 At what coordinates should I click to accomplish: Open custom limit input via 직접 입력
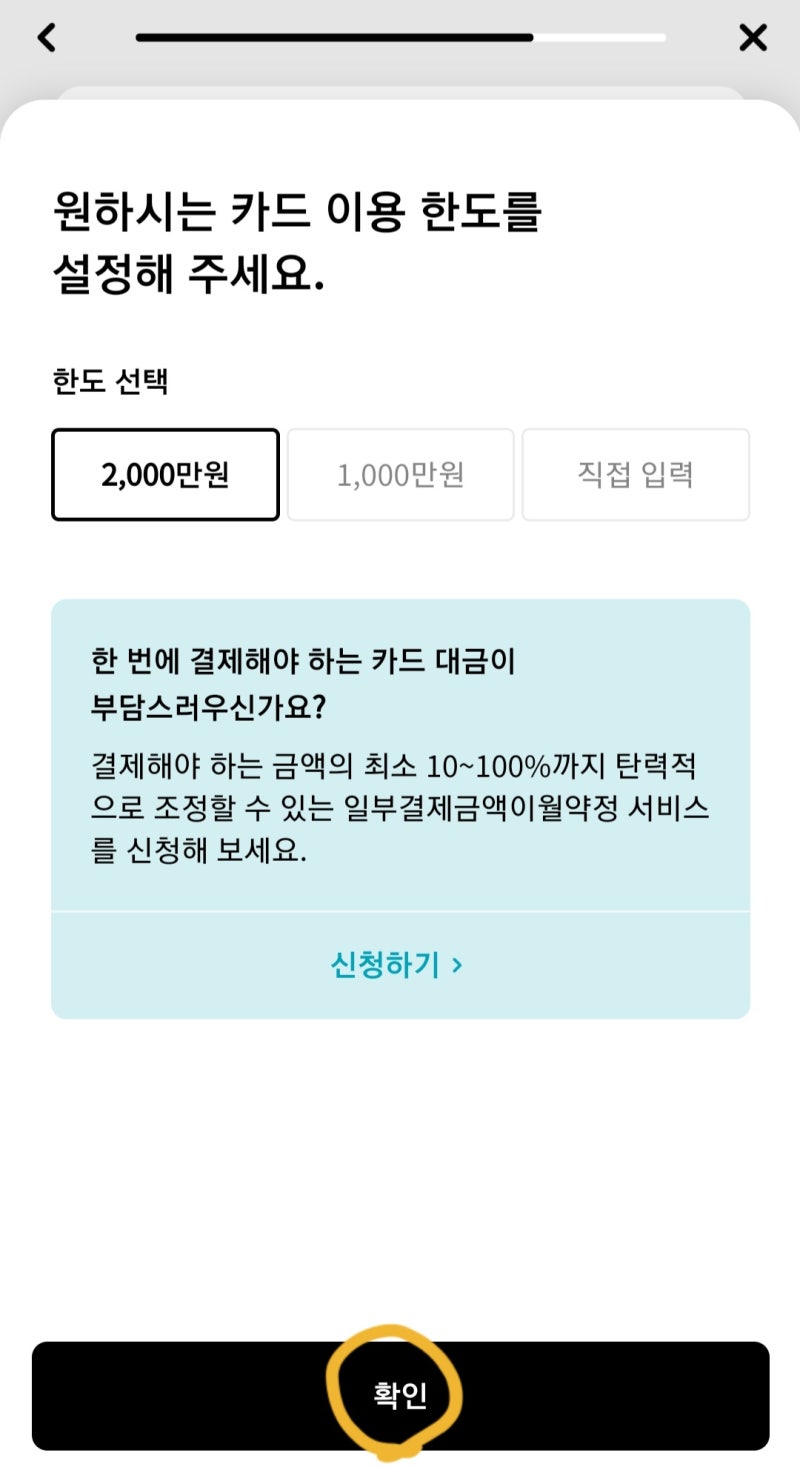(x=636, y=474)
